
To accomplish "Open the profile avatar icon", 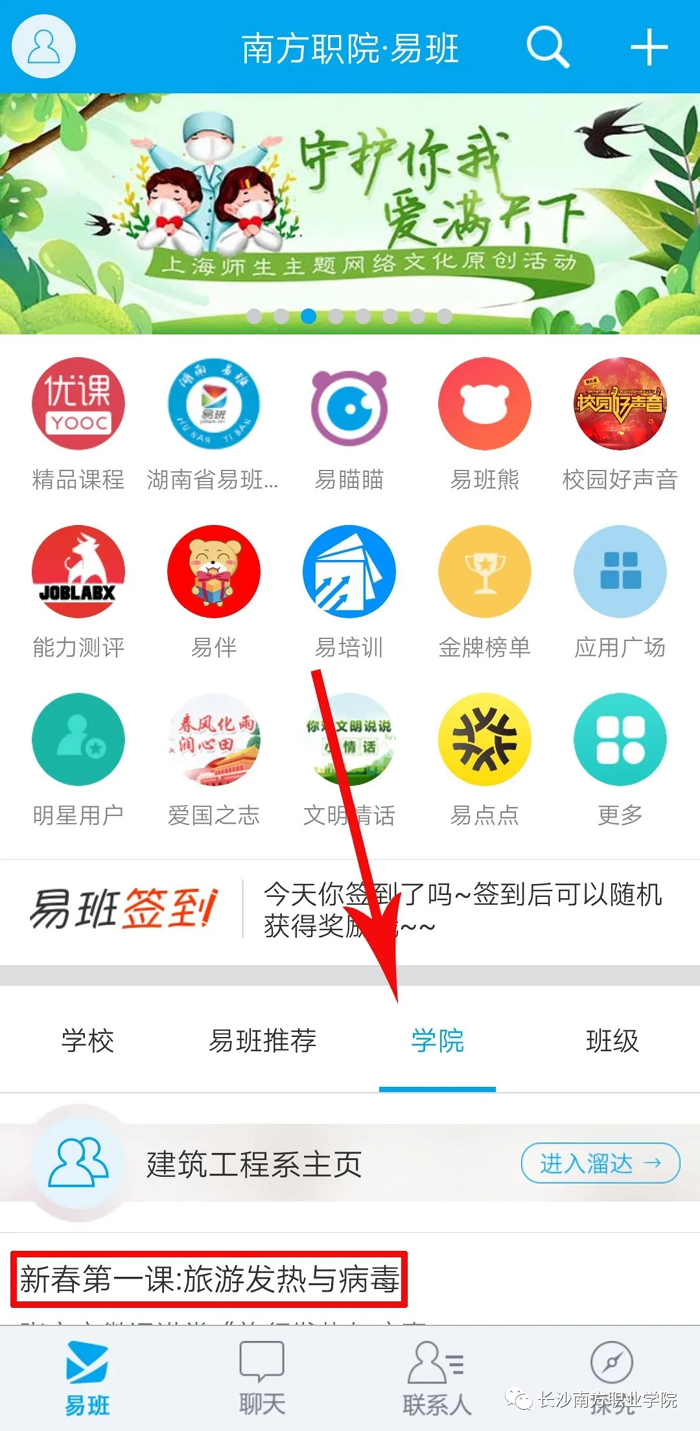I will [44, 47].
